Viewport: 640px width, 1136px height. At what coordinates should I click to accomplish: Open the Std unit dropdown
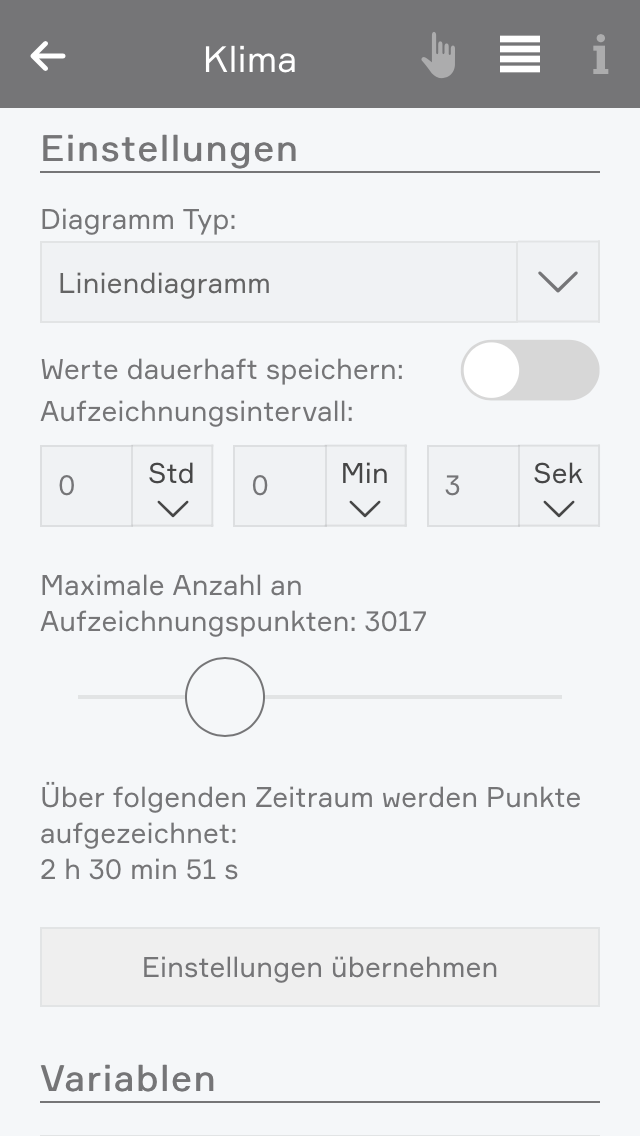click(x=172, y=486)
